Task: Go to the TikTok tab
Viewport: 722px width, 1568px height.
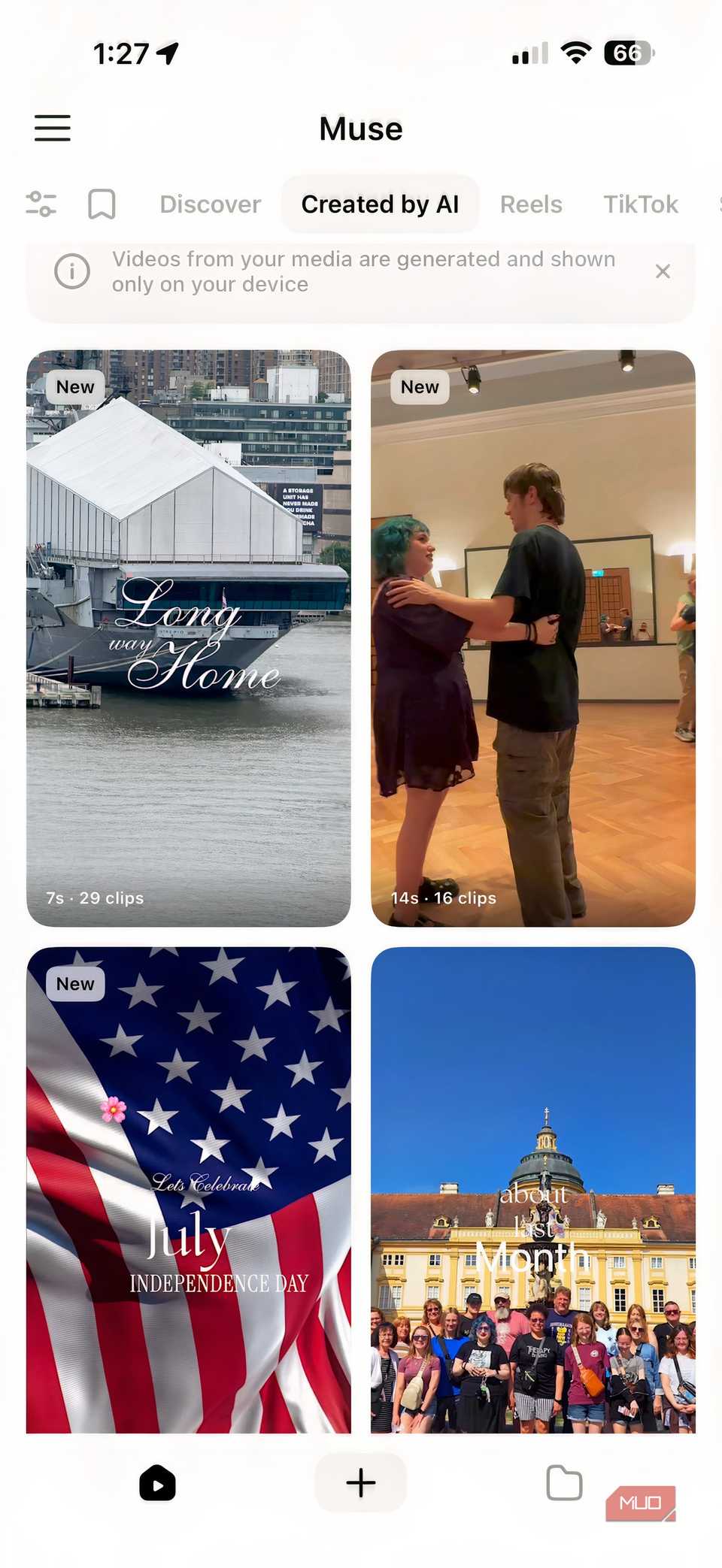Action: pos(641,204)
